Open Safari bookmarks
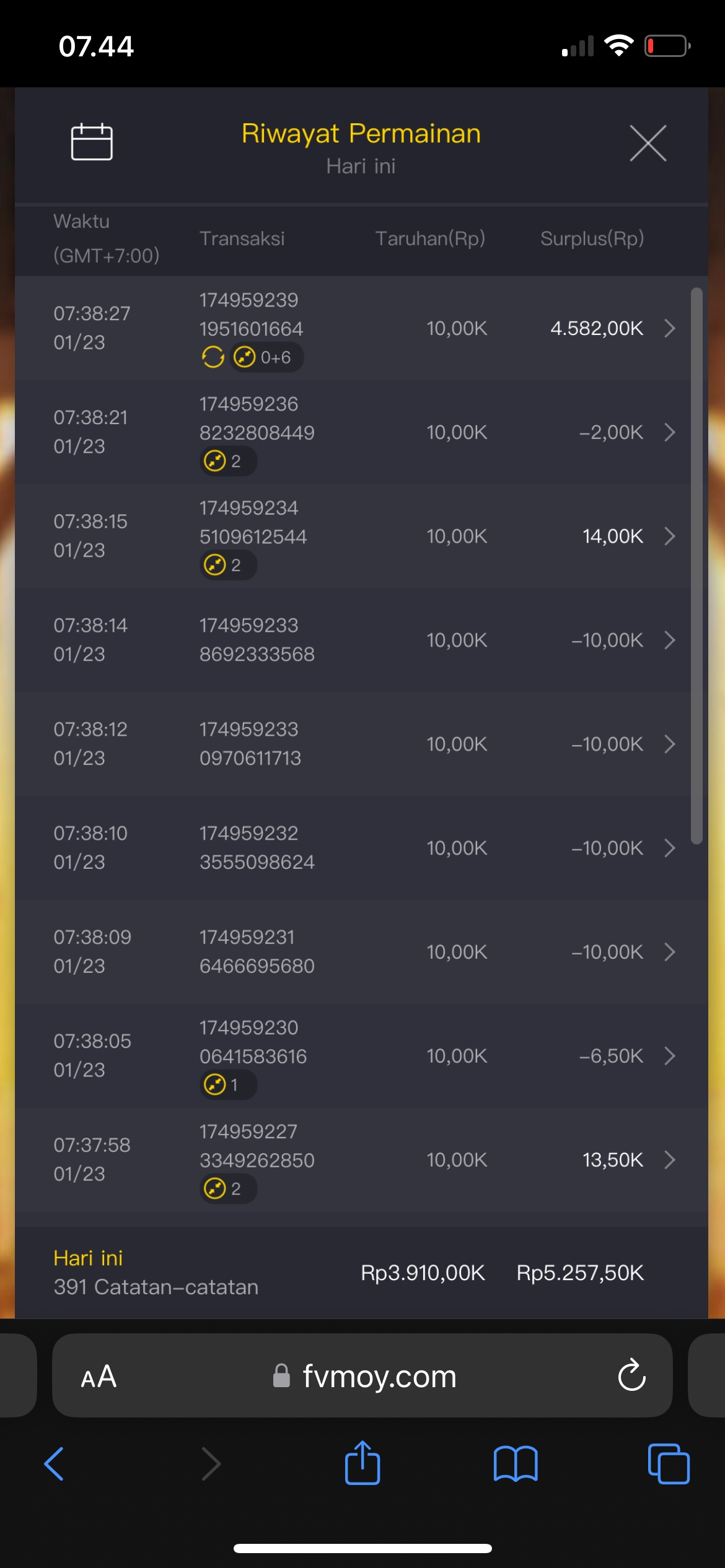725x1568 pixels. [x=516, y=1464]
